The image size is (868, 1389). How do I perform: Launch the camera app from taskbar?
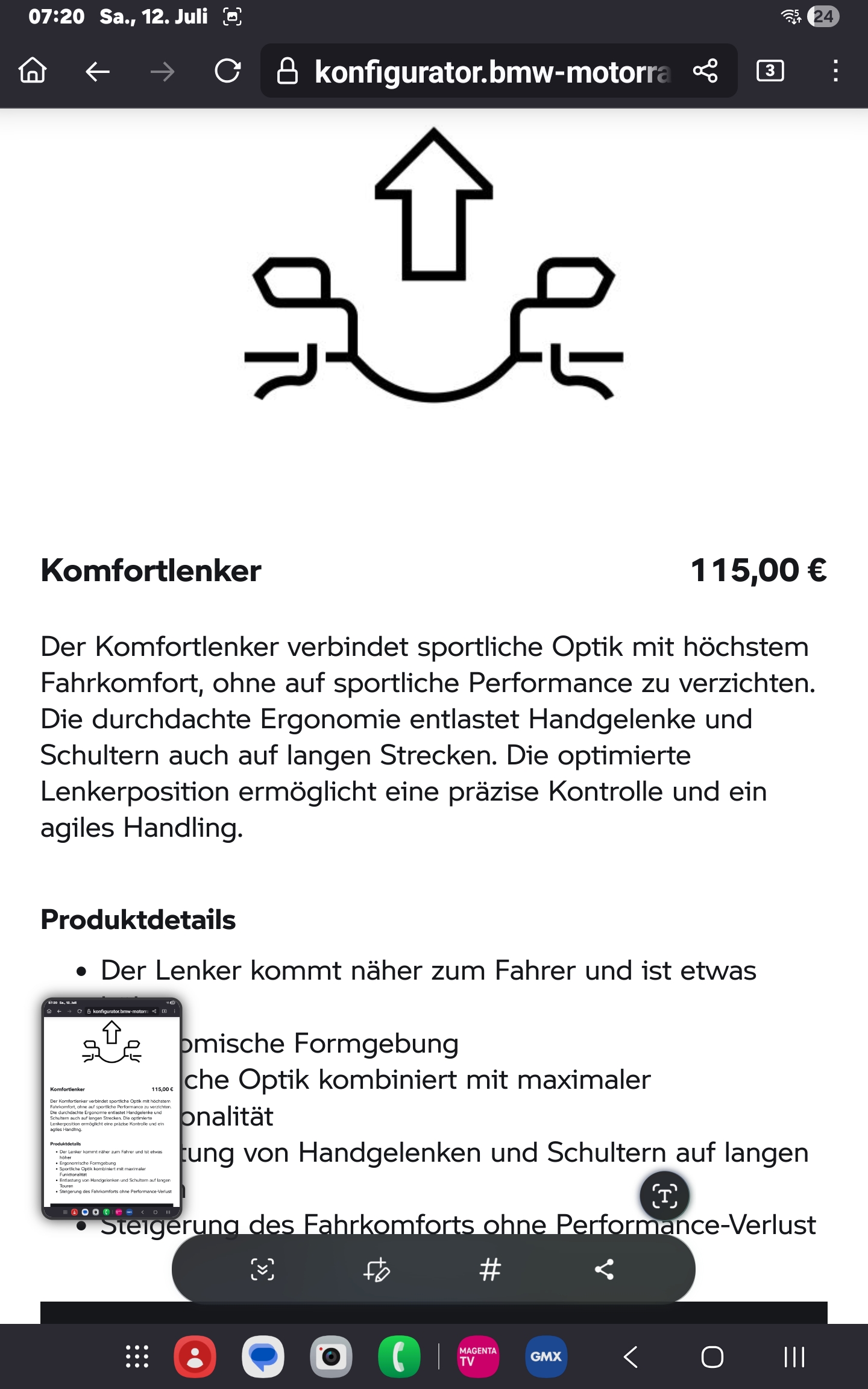[331, 1357]
